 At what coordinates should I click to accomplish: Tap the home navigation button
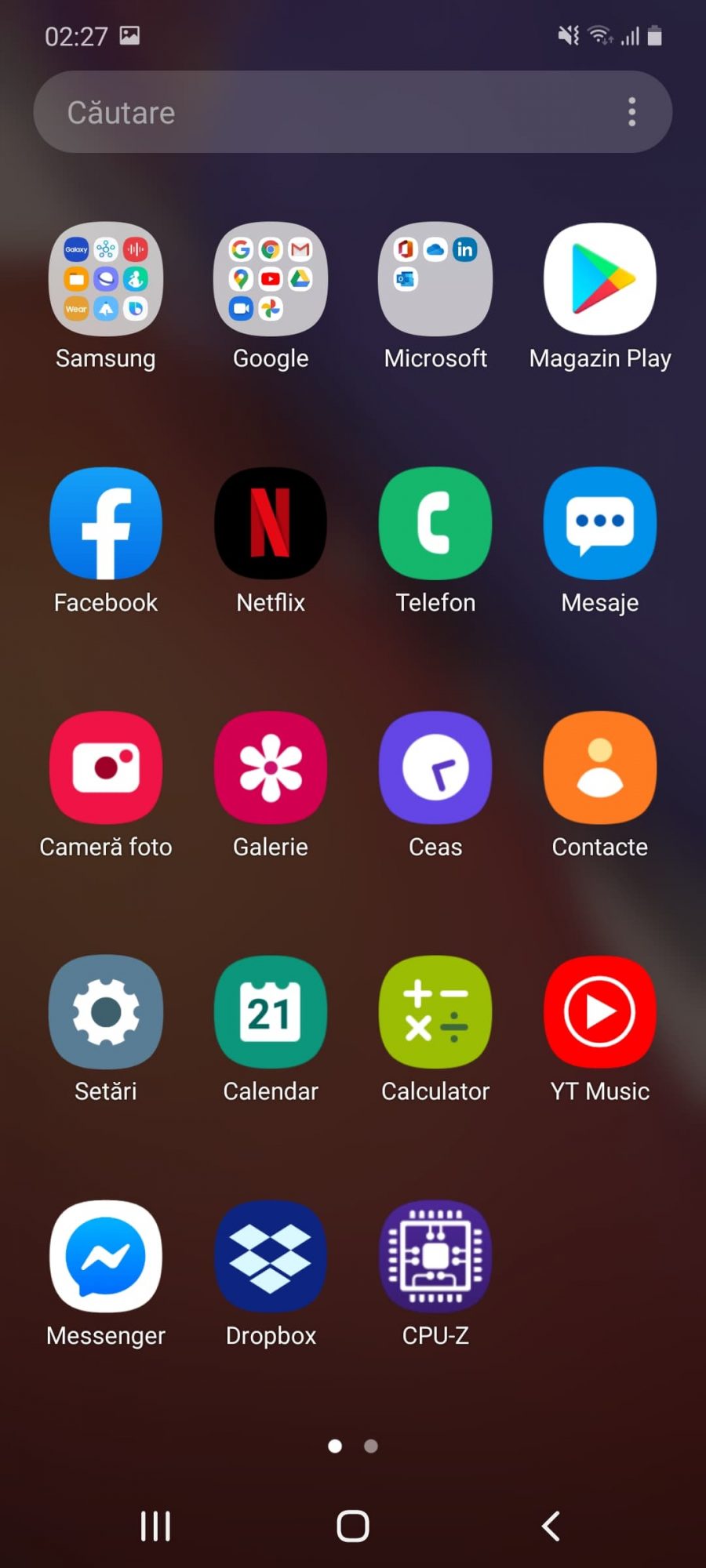coord(353,1526)
